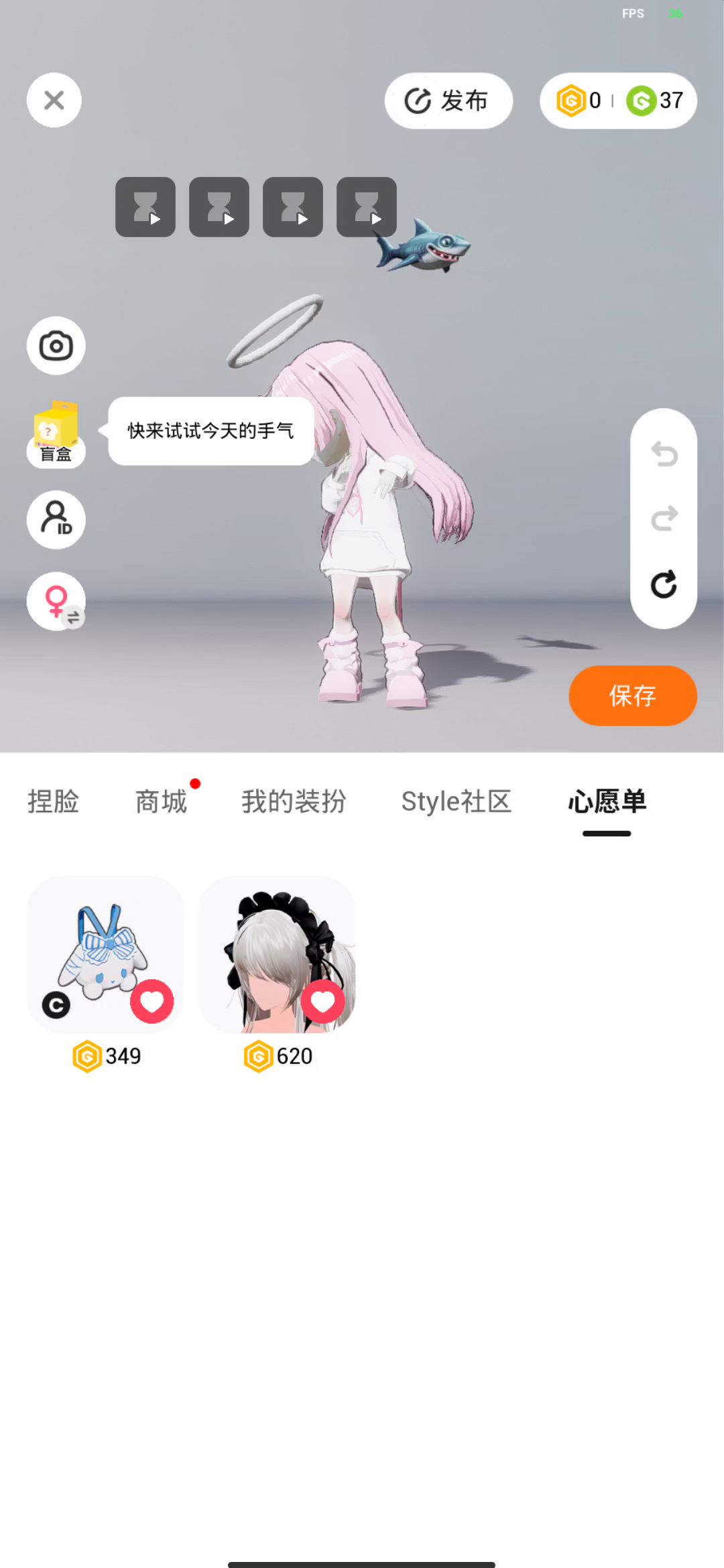Viewport: 724px width, 1568px height.
Task: Switch to the Style社区 tab
Action: (x=456, y=801)
